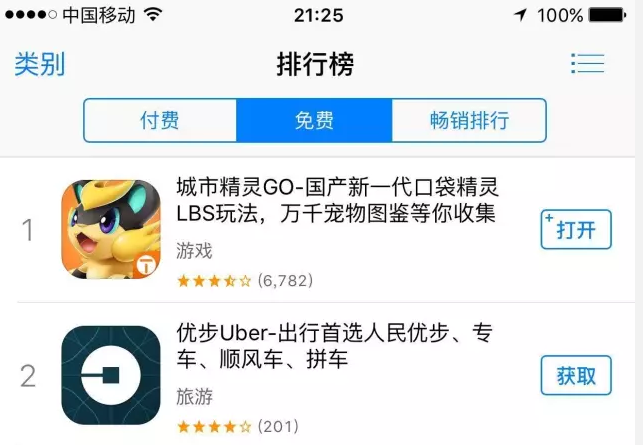Open the 类别 categories link
The image size is (643, 445).
click(x=39, y=65)
